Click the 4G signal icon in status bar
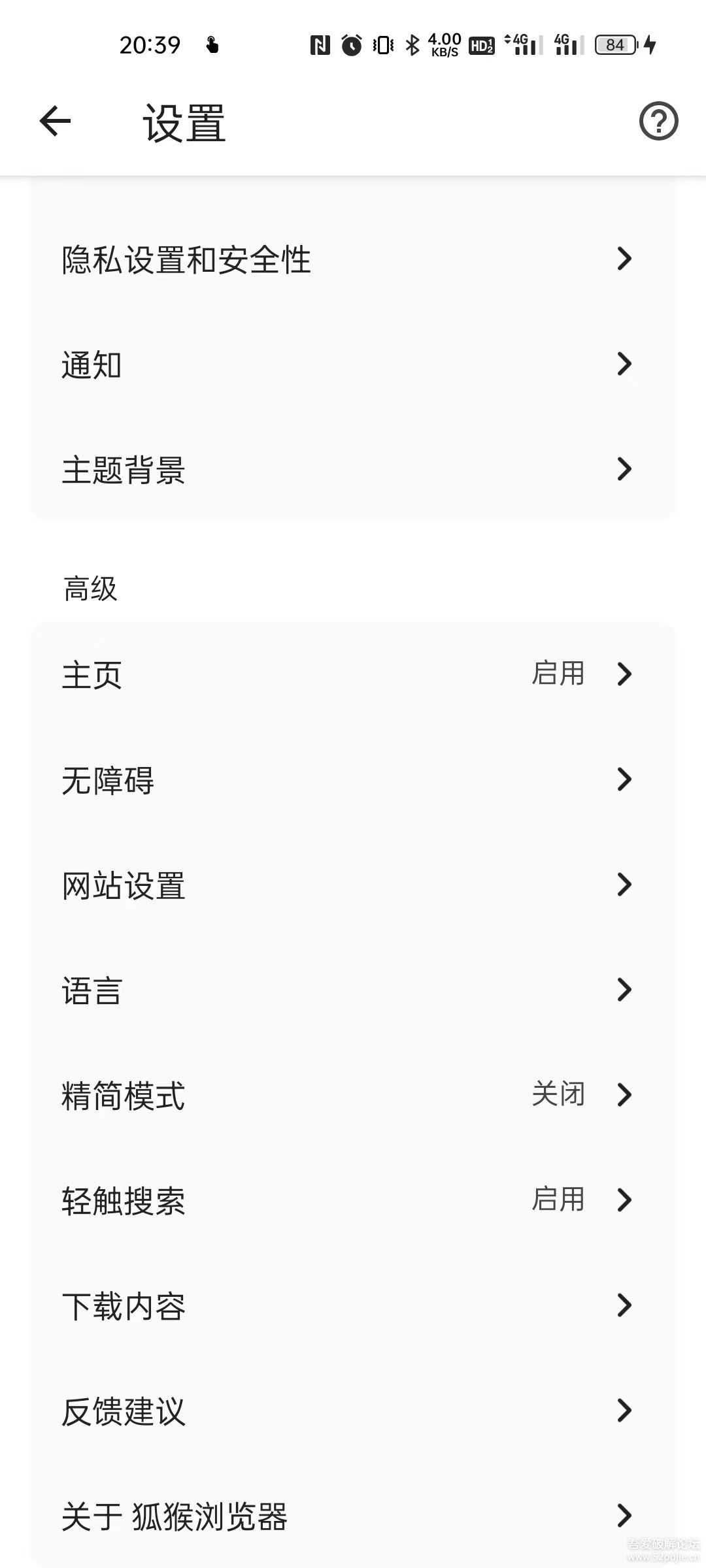This screenshot has height=1568, width=706. [x=523, y=44]
